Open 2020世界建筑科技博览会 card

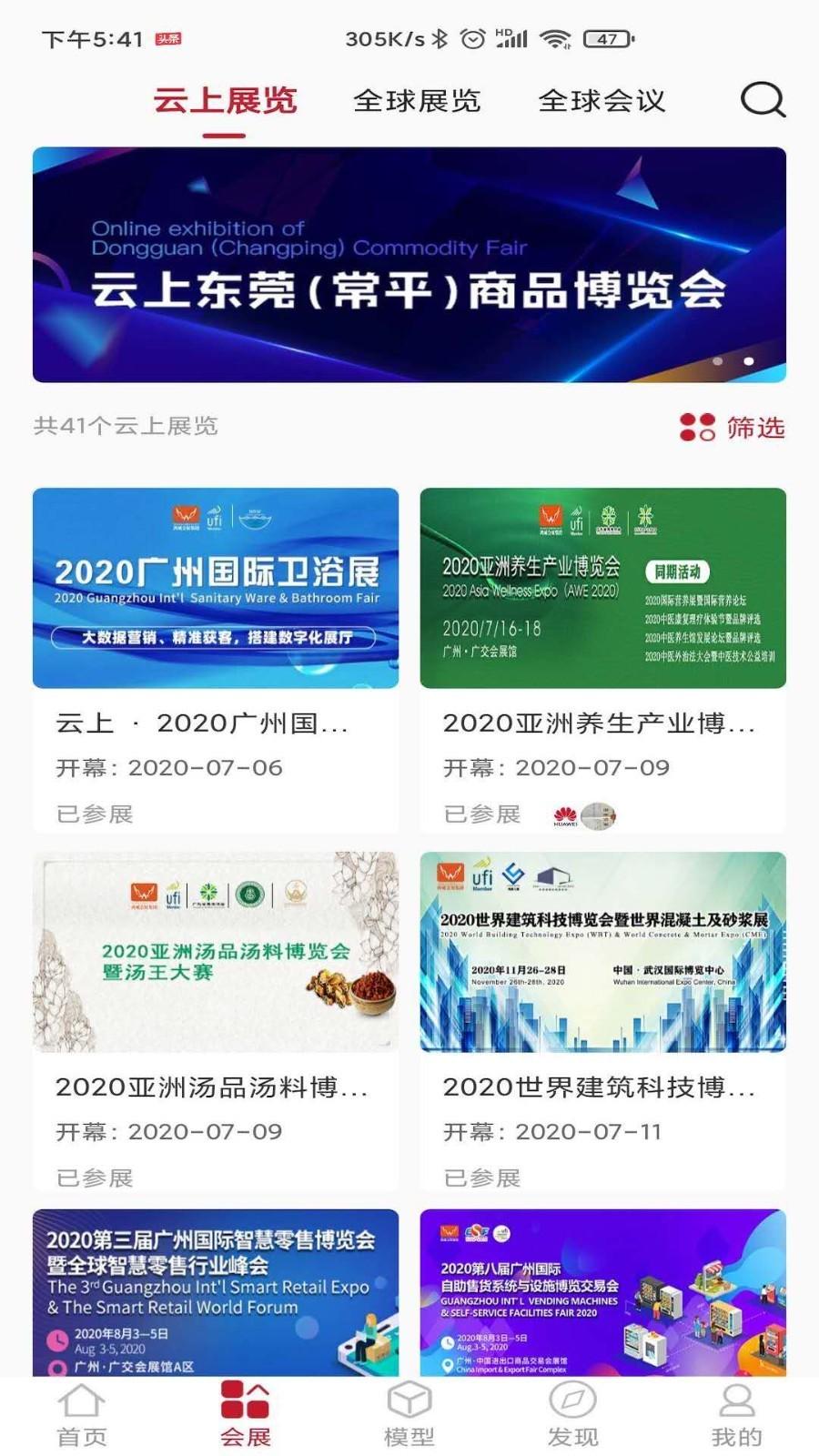point(604,952)
